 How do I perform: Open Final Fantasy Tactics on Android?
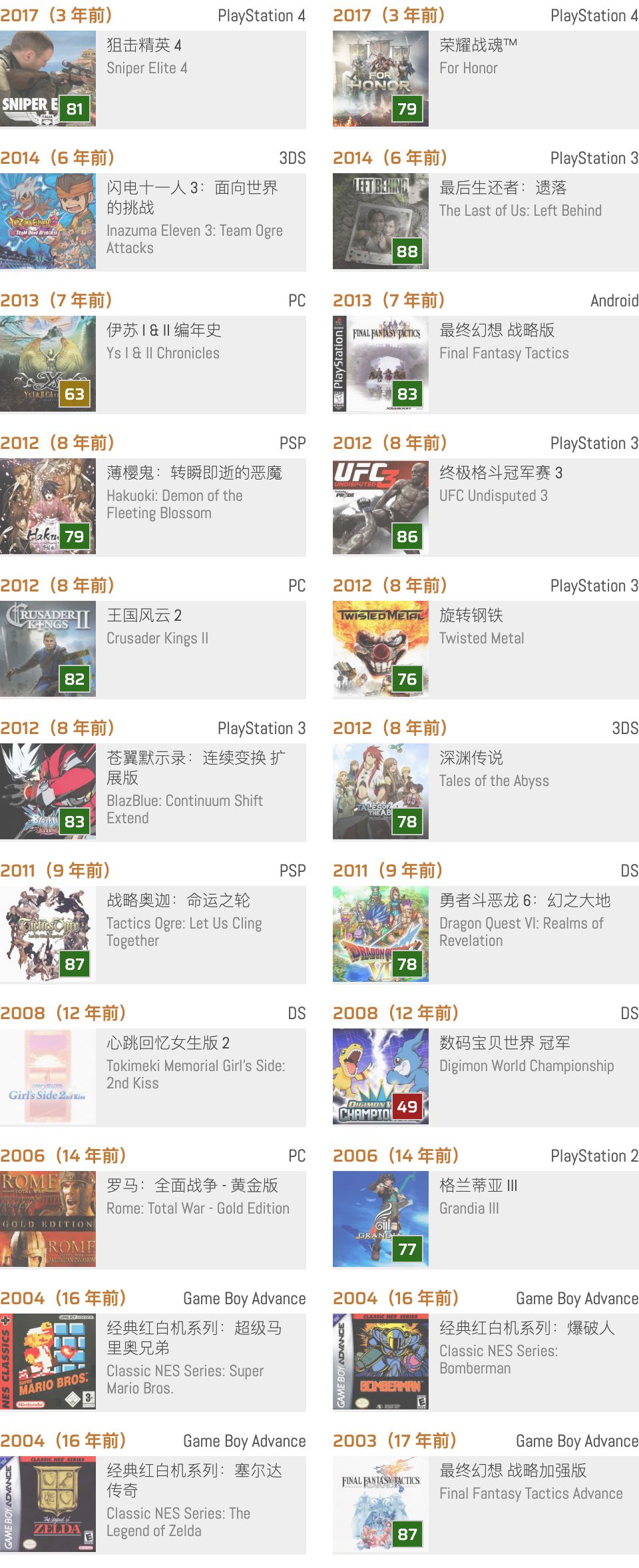(486, 364)
